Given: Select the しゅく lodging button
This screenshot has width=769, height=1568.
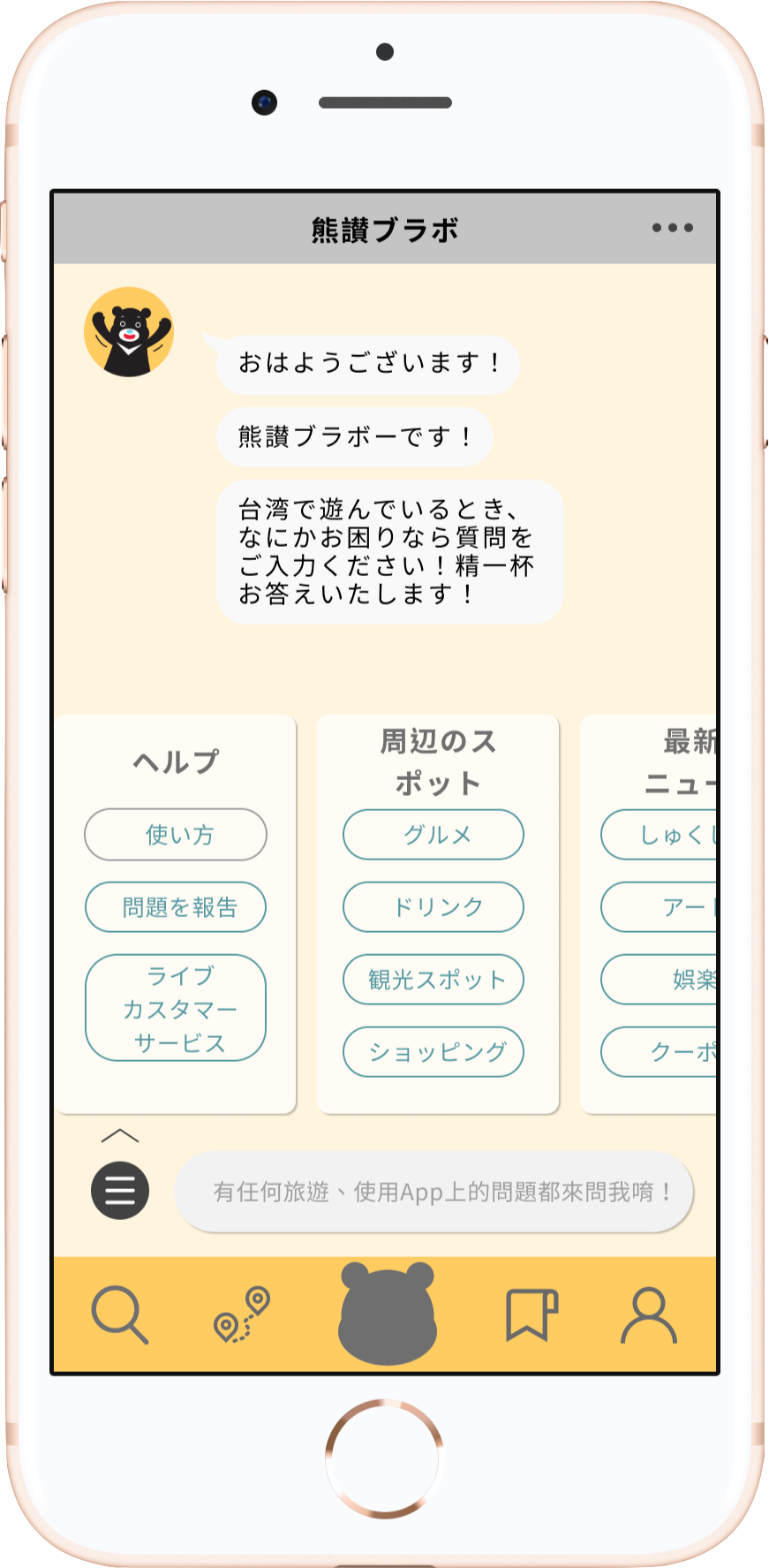Looking at the screenshot, I should click(x=660, y=834).
